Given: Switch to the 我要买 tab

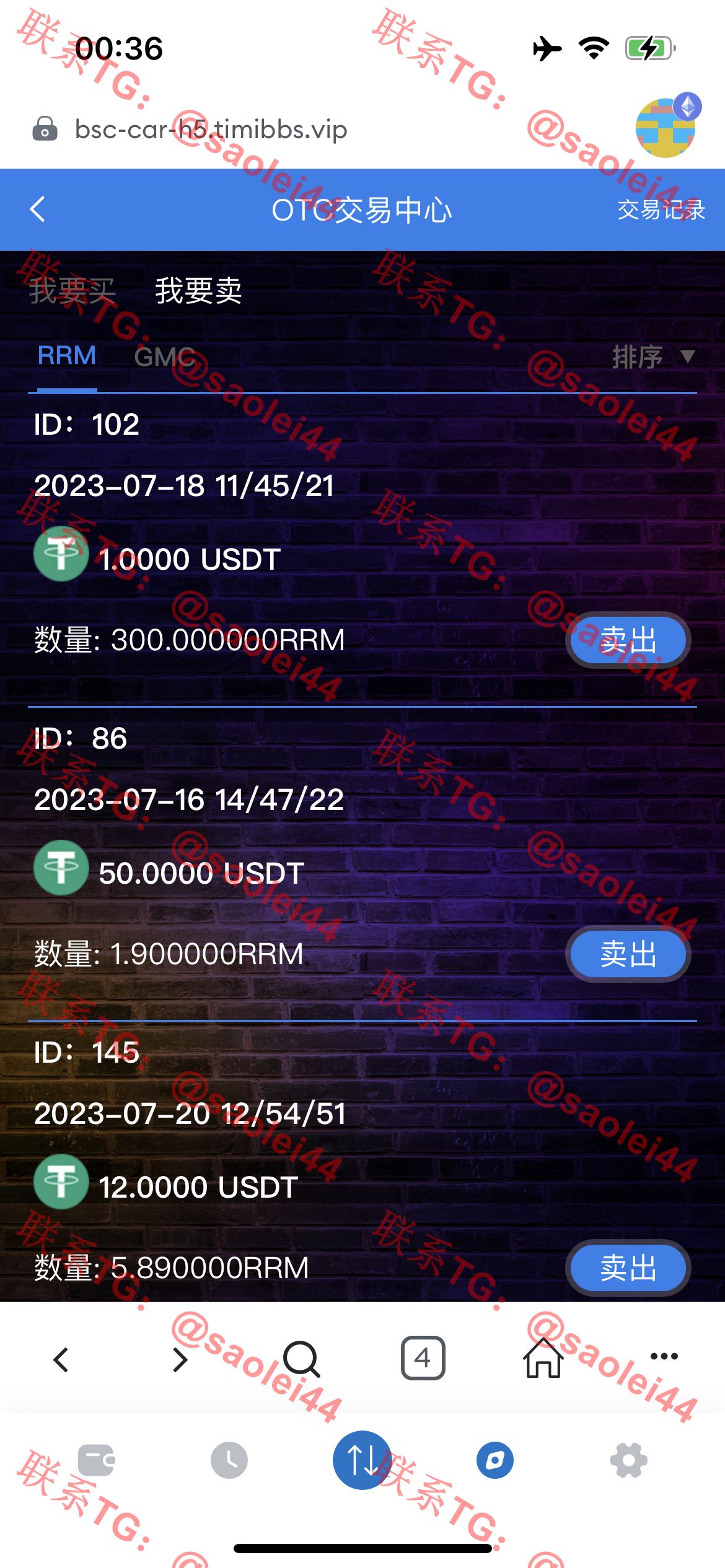Looking at the screenshot, I should (x=72, y=290).
